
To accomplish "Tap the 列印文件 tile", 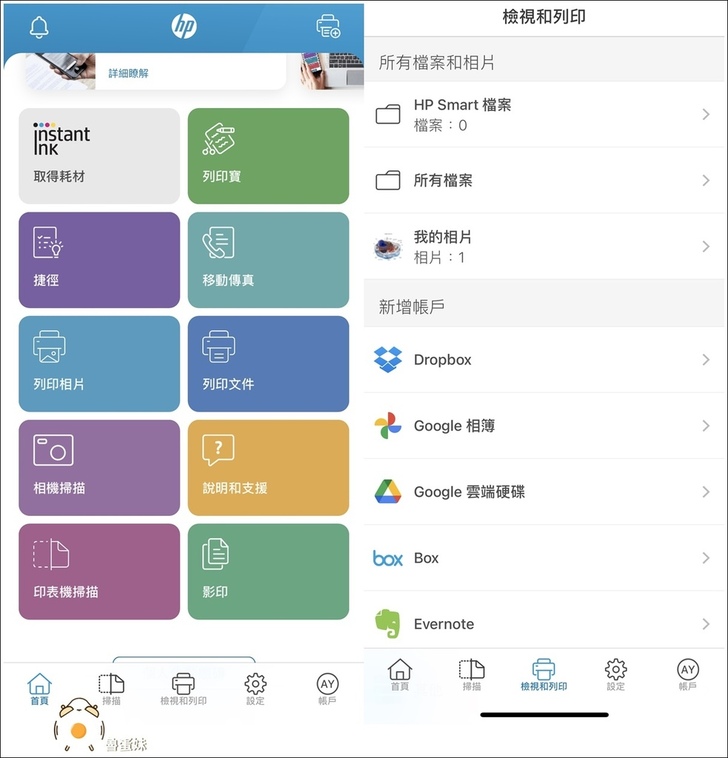I will 268,363.
